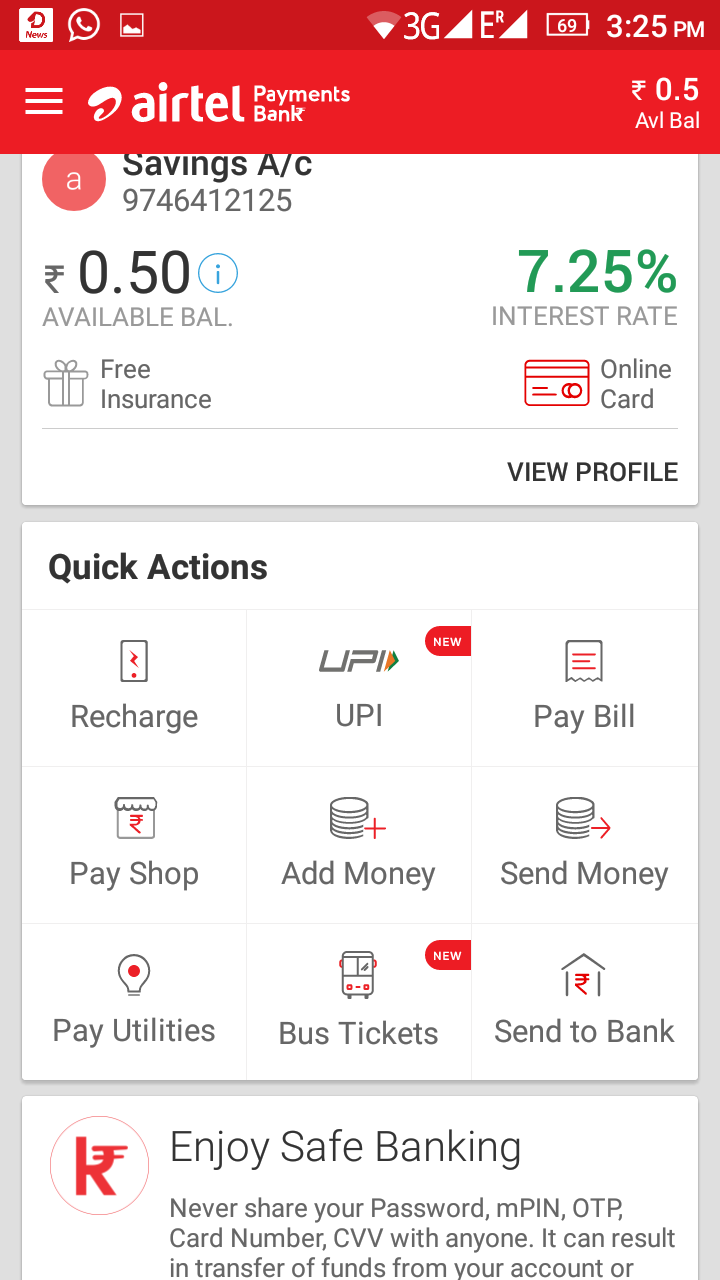Book Bus Tickets

pyautogui.click(x=359, y=1001)
